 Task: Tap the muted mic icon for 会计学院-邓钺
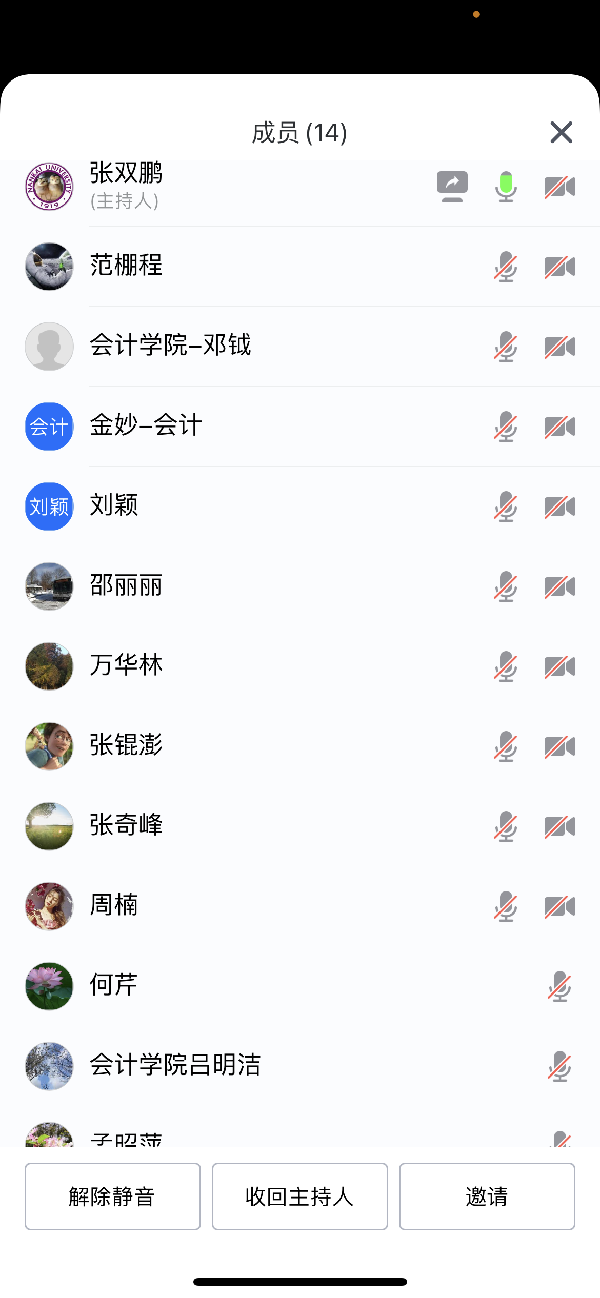tap(506, 346)
